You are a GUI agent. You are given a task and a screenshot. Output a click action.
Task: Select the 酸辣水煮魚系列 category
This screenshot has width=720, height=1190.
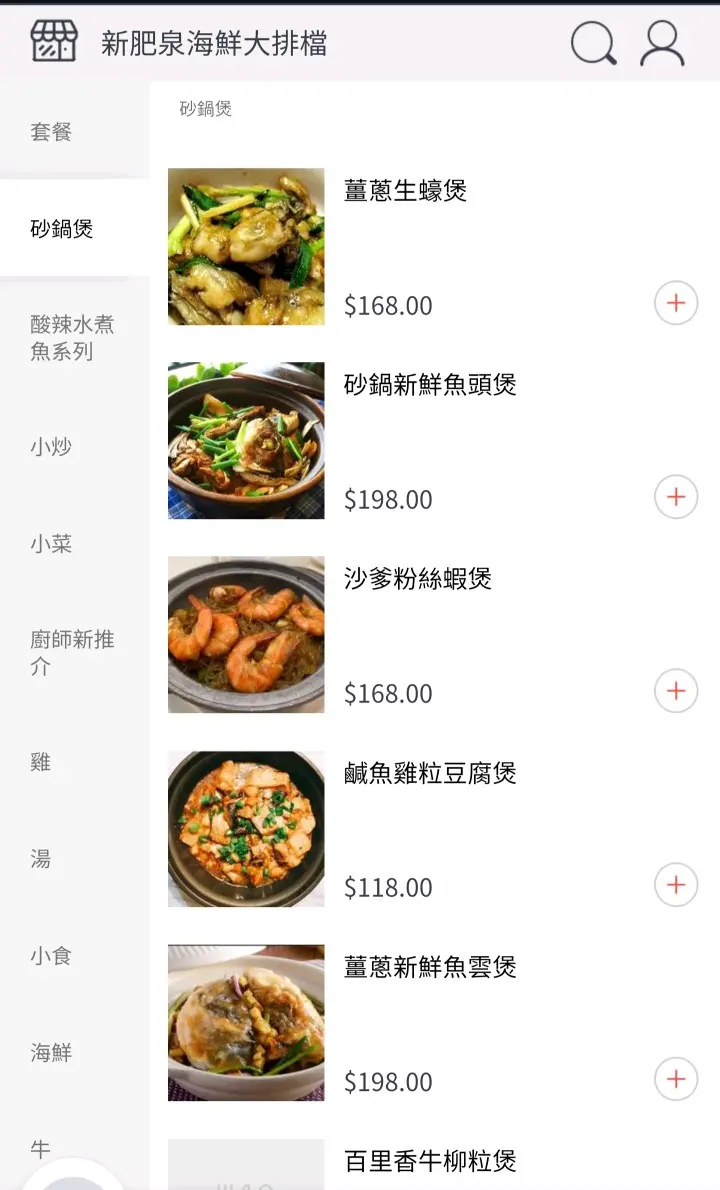72,338
